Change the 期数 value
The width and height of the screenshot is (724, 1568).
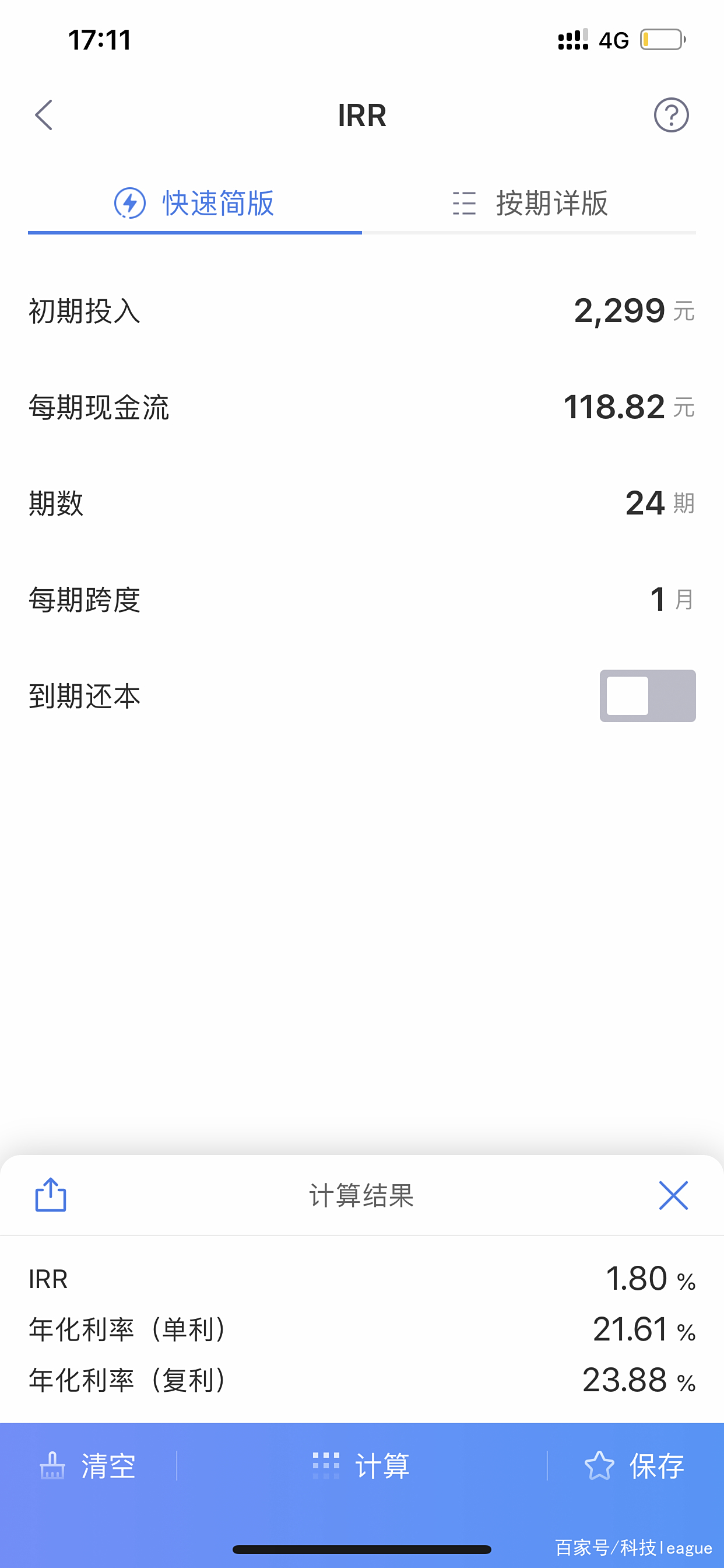(x=644, y=503)
